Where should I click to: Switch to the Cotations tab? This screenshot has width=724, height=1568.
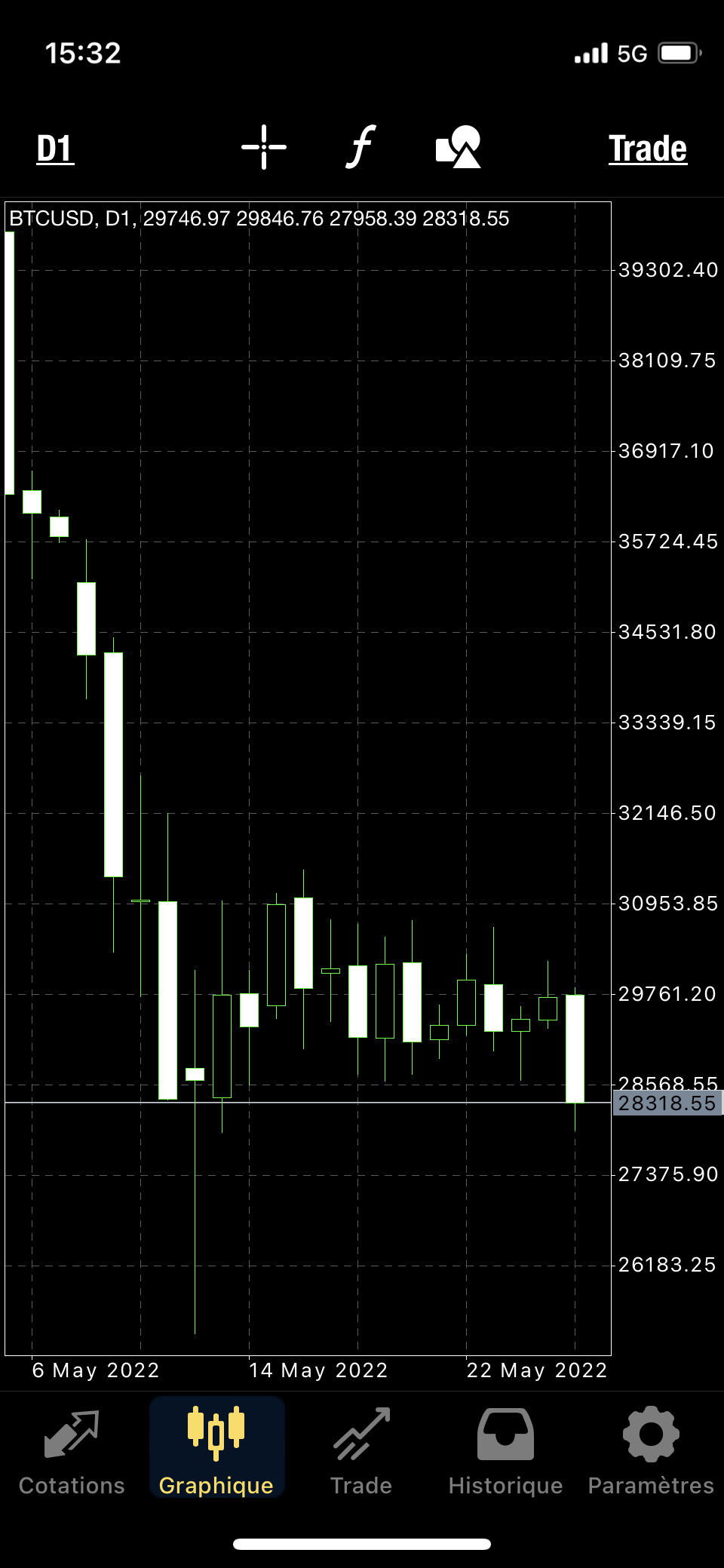(72, 1452)
